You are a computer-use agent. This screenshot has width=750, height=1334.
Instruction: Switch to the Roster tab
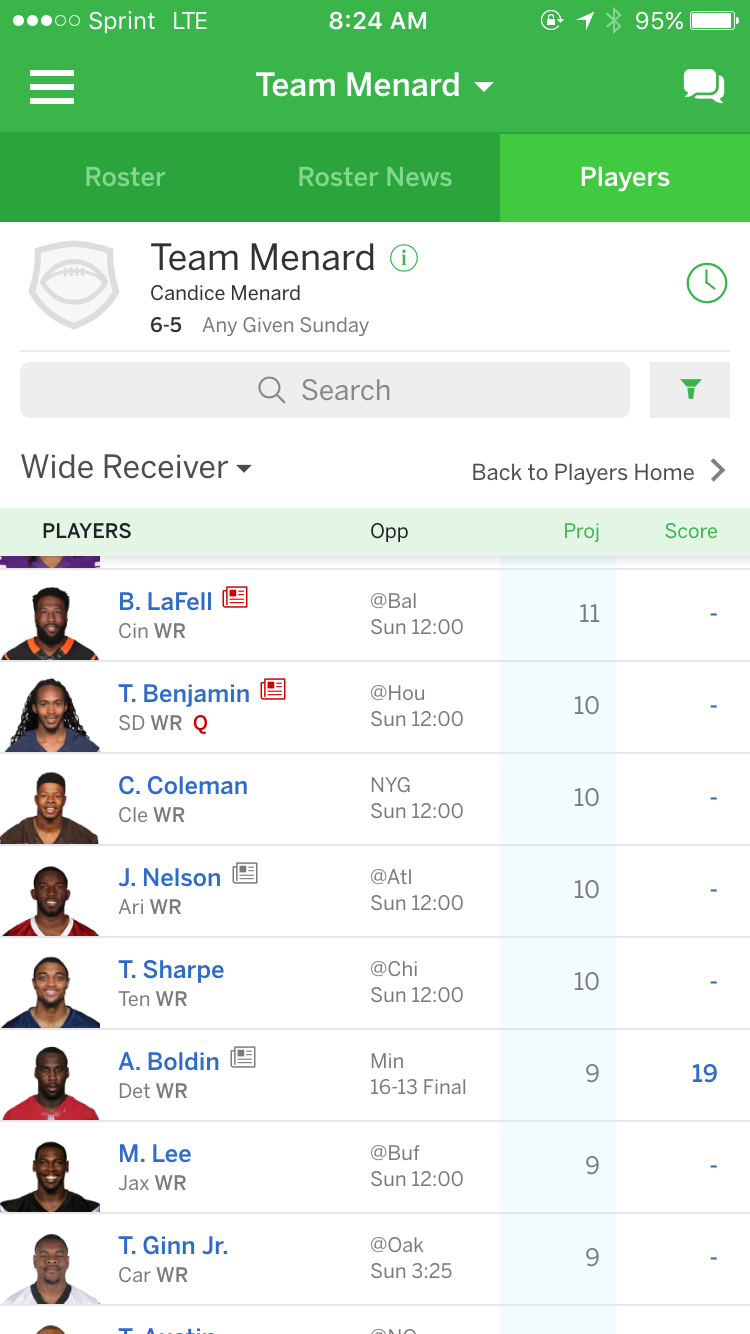(x=125, y=177)
